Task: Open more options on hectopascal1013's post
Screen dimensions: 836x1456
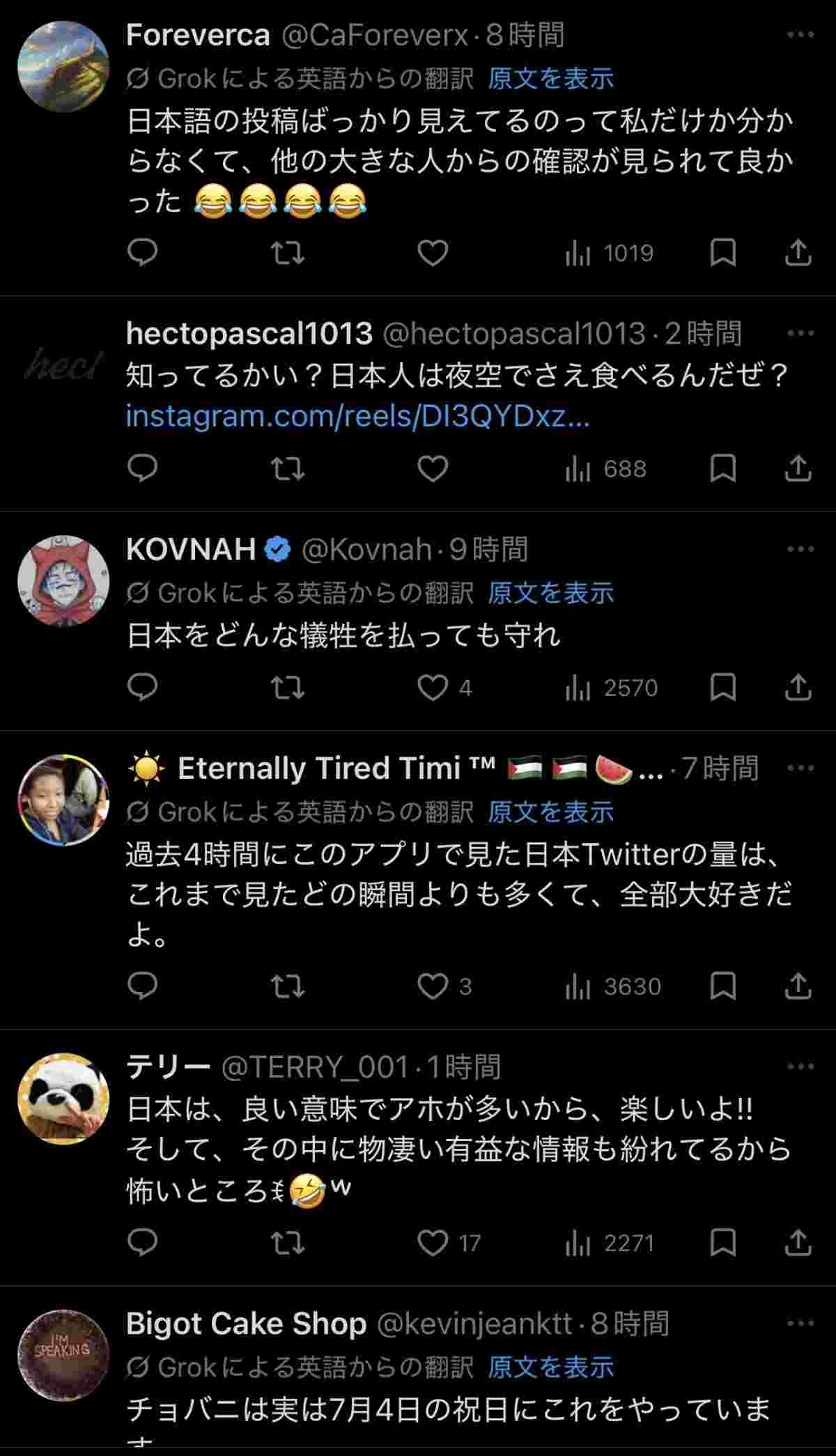Action: pyautogui.click(x=800, y=334)
